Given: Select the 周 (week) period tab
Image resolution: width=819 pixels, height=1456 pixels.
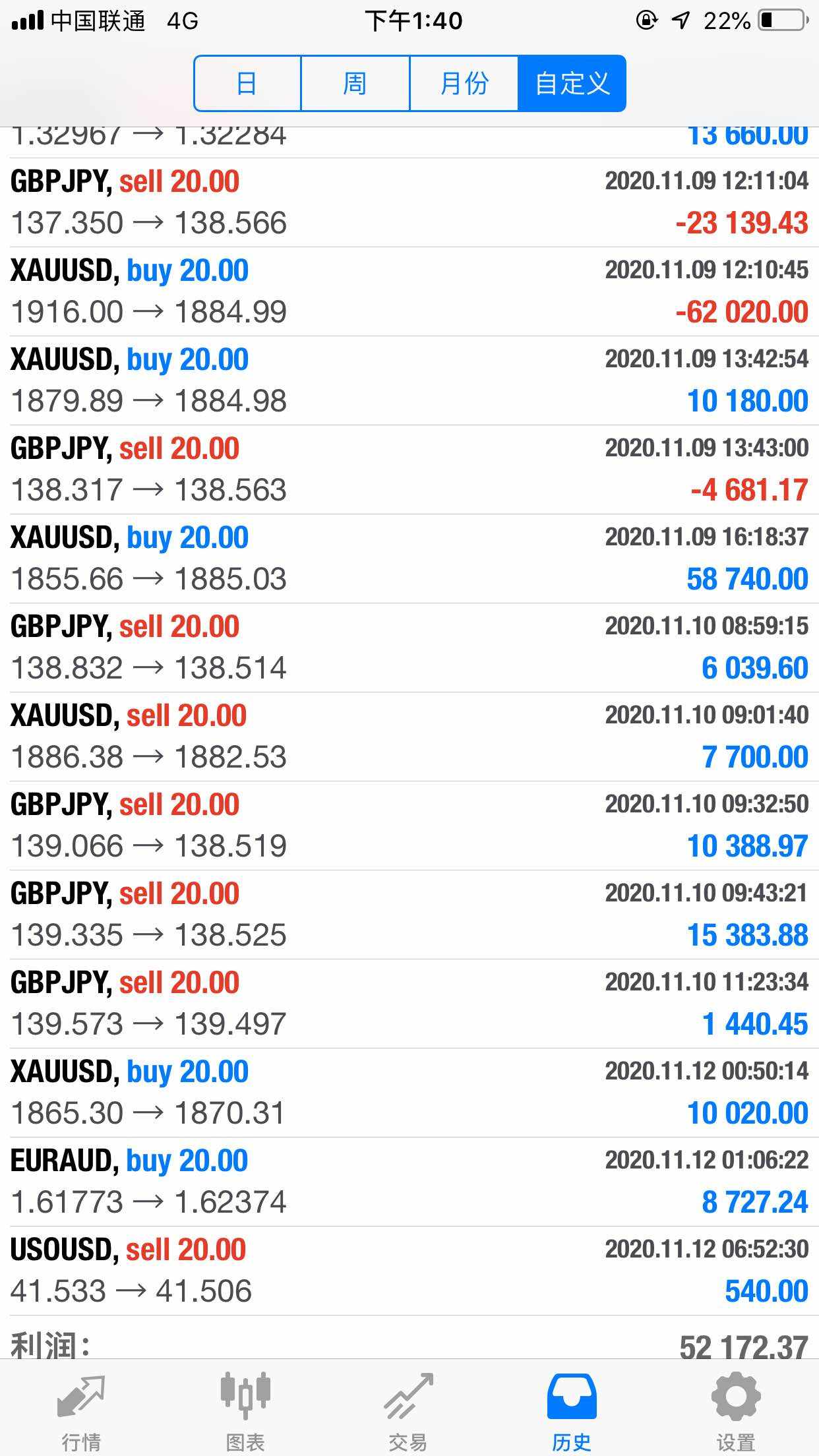Looking at the screenshot, I should pos(355,84).
